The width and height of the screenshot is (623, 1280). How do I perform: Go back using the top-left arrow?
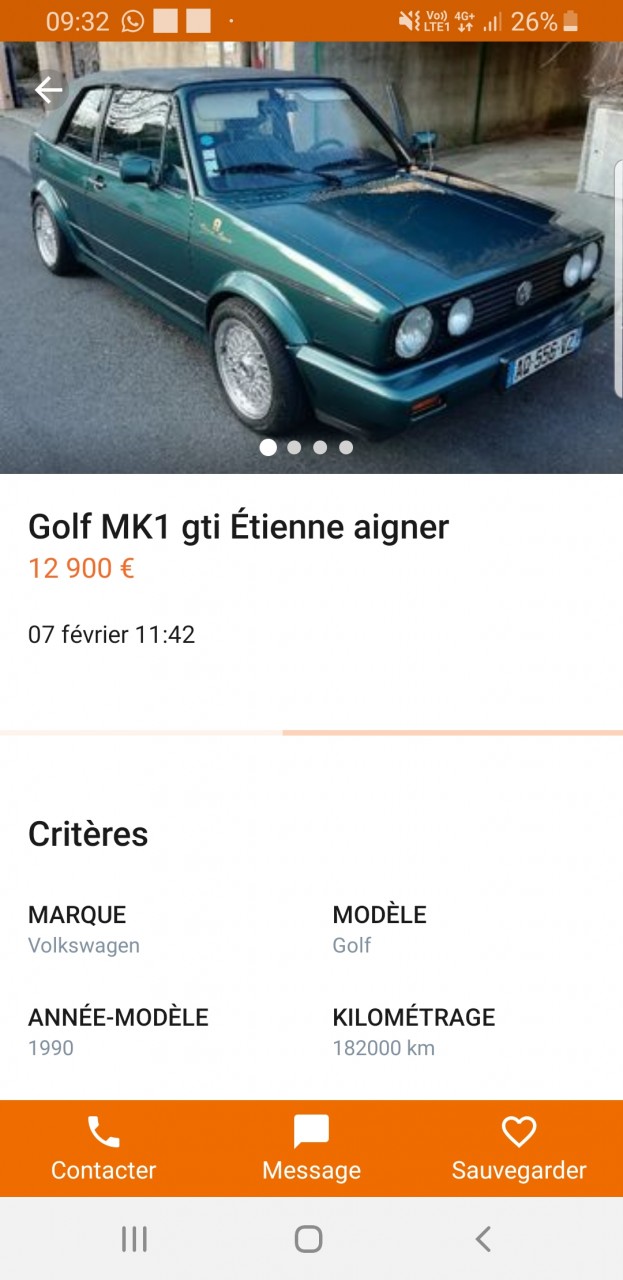coord(48,91)
